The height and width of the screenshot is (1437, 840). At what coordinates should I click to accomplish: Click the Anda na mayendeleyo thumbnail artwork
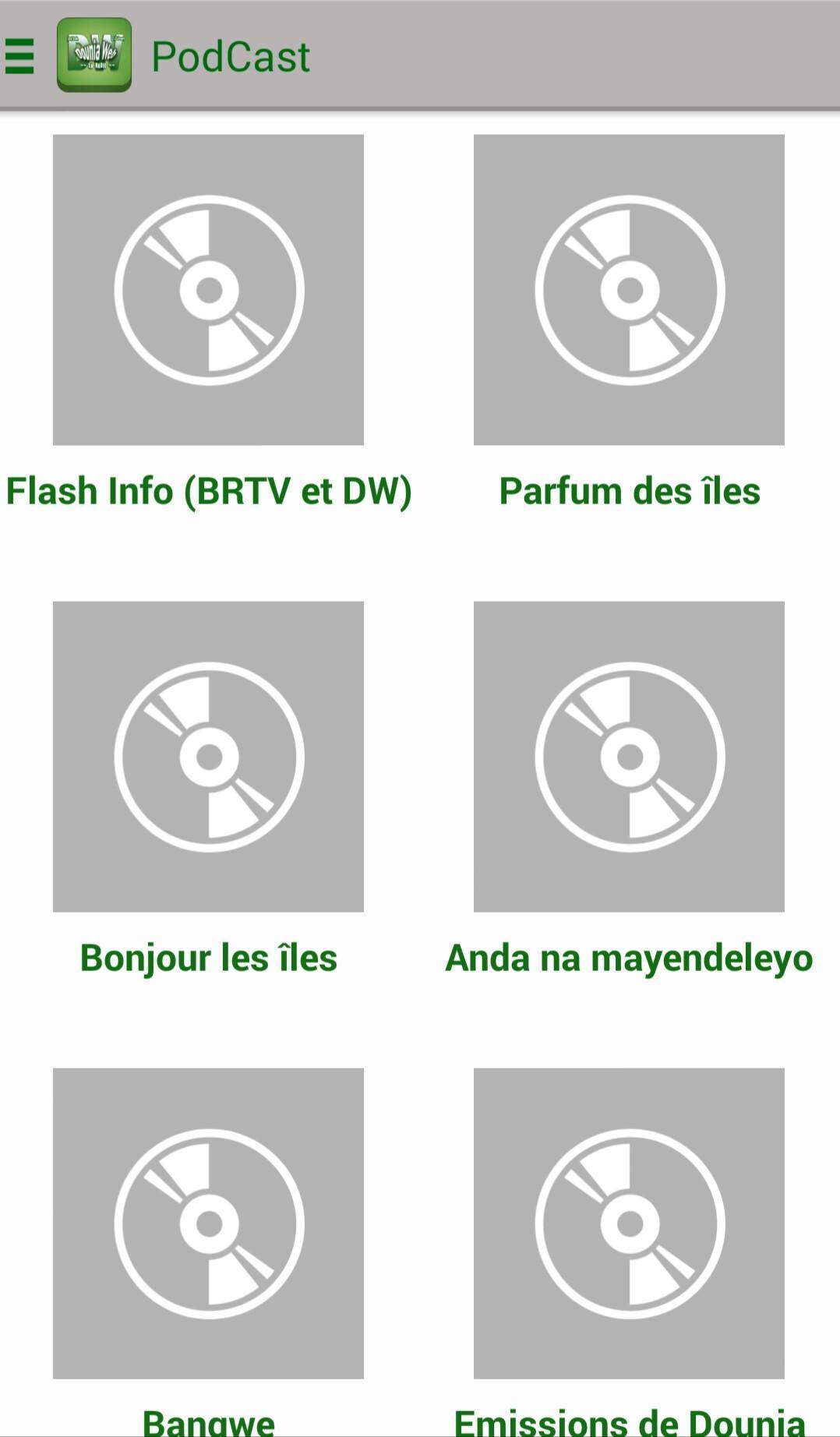click(x=628, y=755)
